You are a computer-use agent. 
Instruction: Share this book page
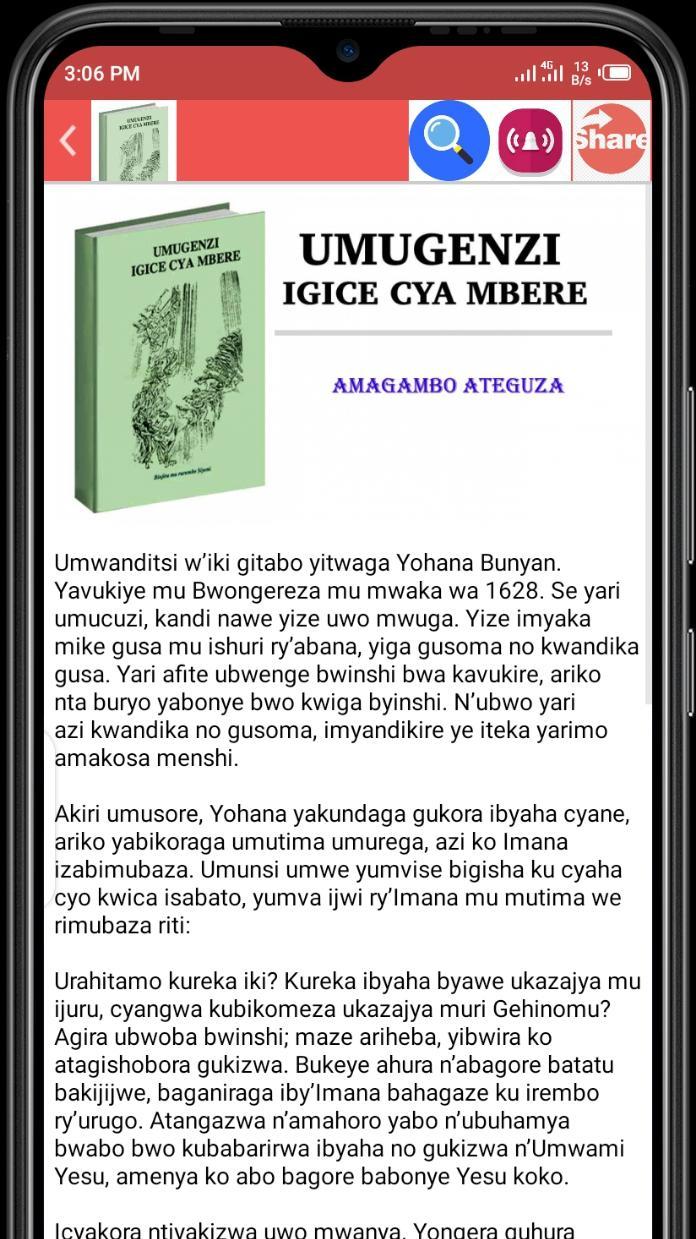pos(611,140)
